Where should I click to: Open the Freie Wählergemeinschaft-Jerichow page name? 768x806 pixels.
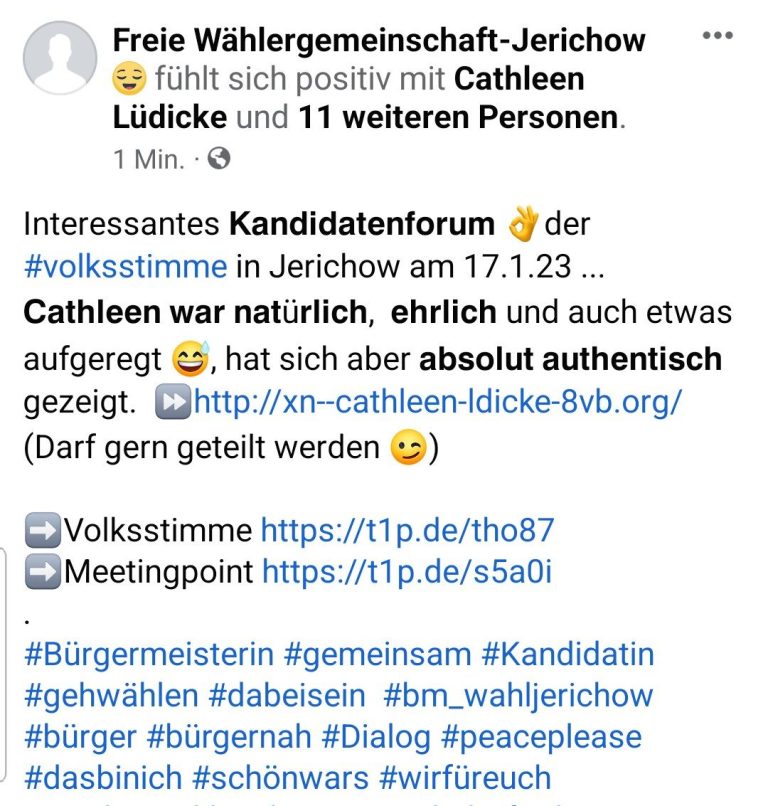(x=379, y=40)
